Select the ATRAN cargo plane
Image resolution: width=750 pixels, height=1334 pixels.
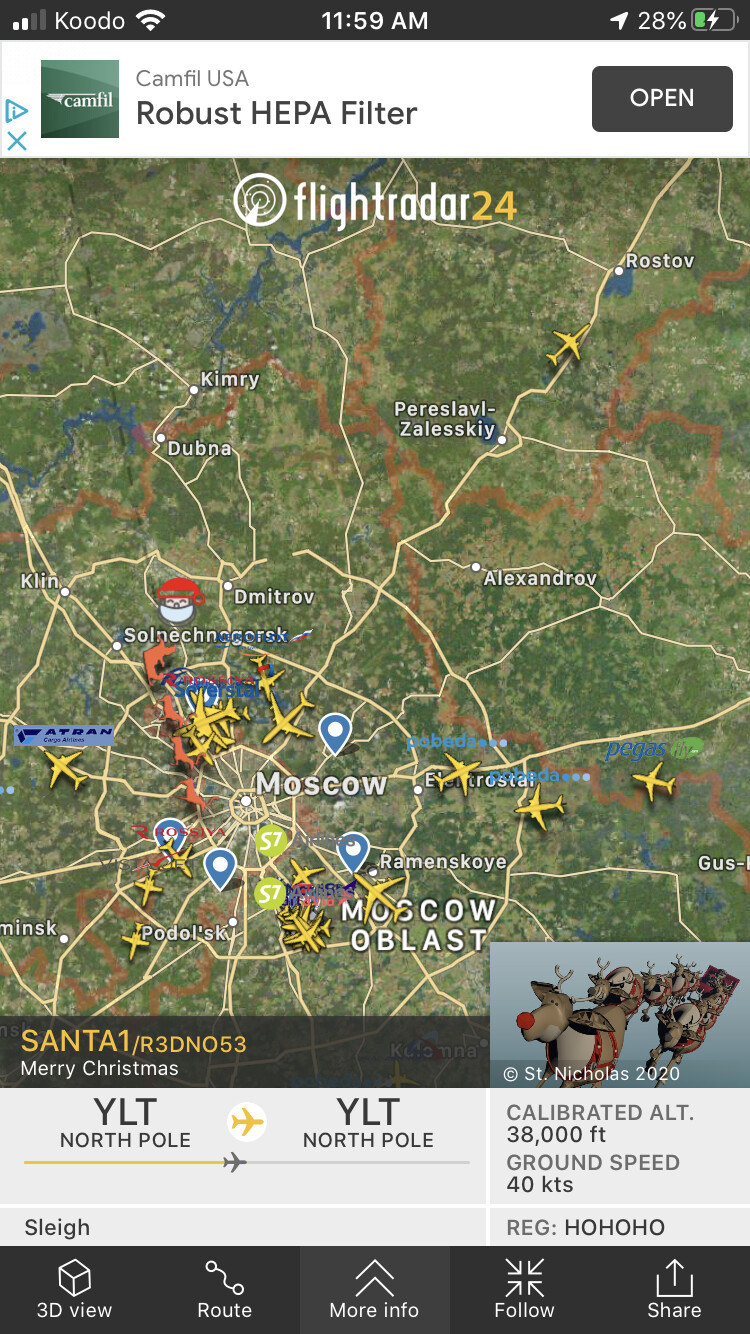point(66,769)
